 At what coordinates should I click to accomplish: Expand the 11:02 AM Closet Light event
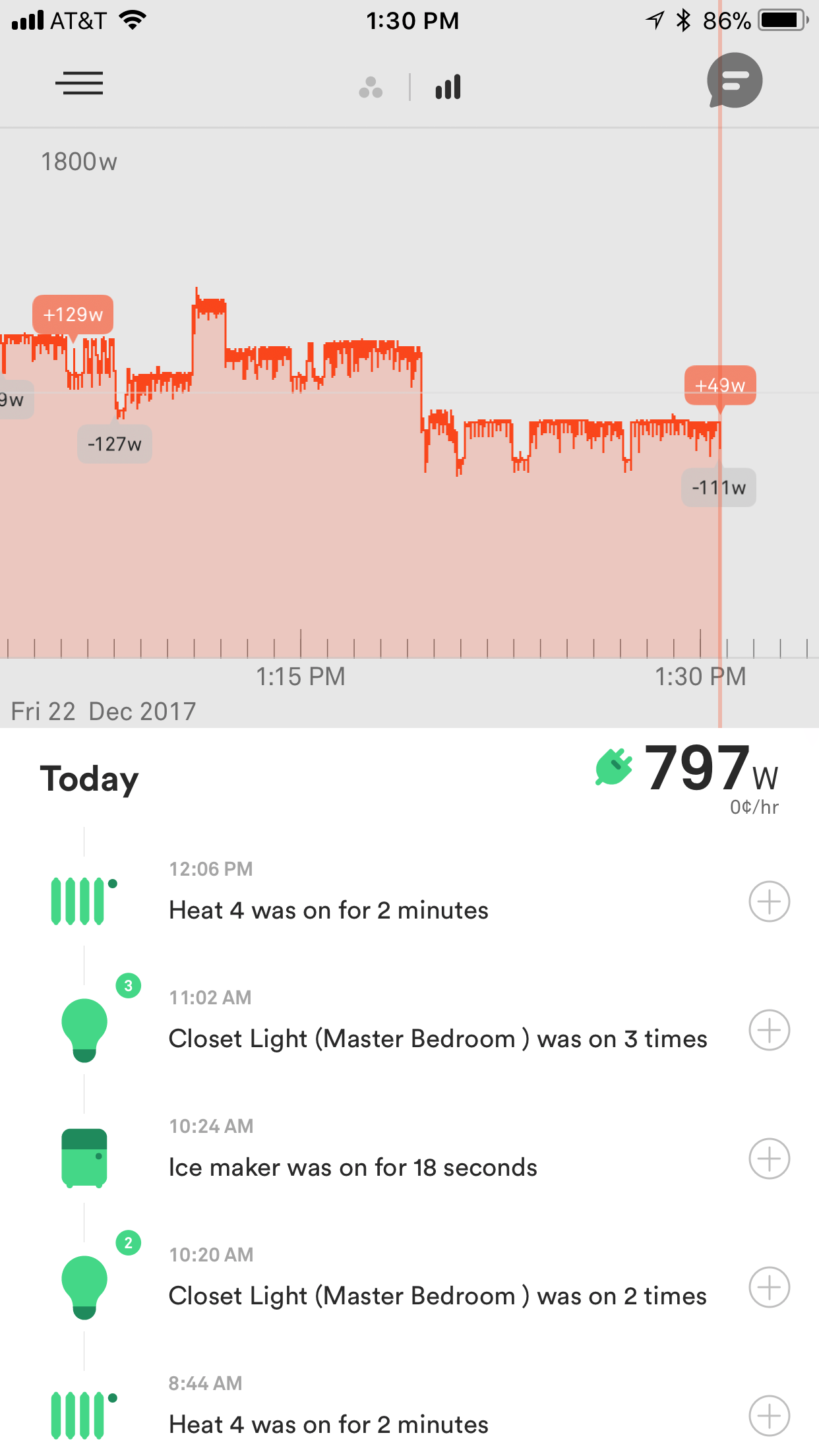pos(769,1029)
